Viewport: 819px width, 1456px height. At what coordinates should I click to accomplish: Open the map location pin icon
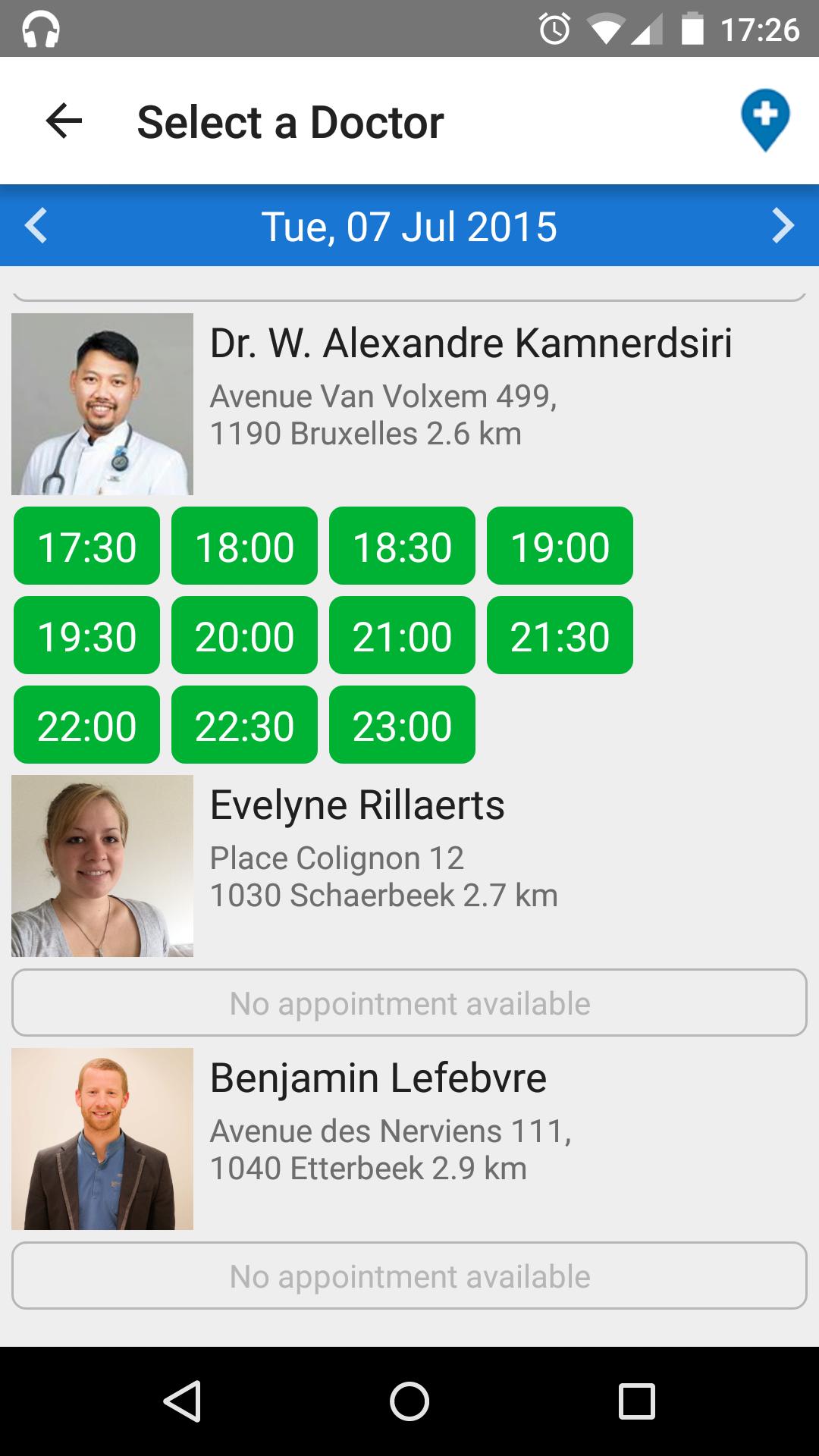[x=764, y=121]
